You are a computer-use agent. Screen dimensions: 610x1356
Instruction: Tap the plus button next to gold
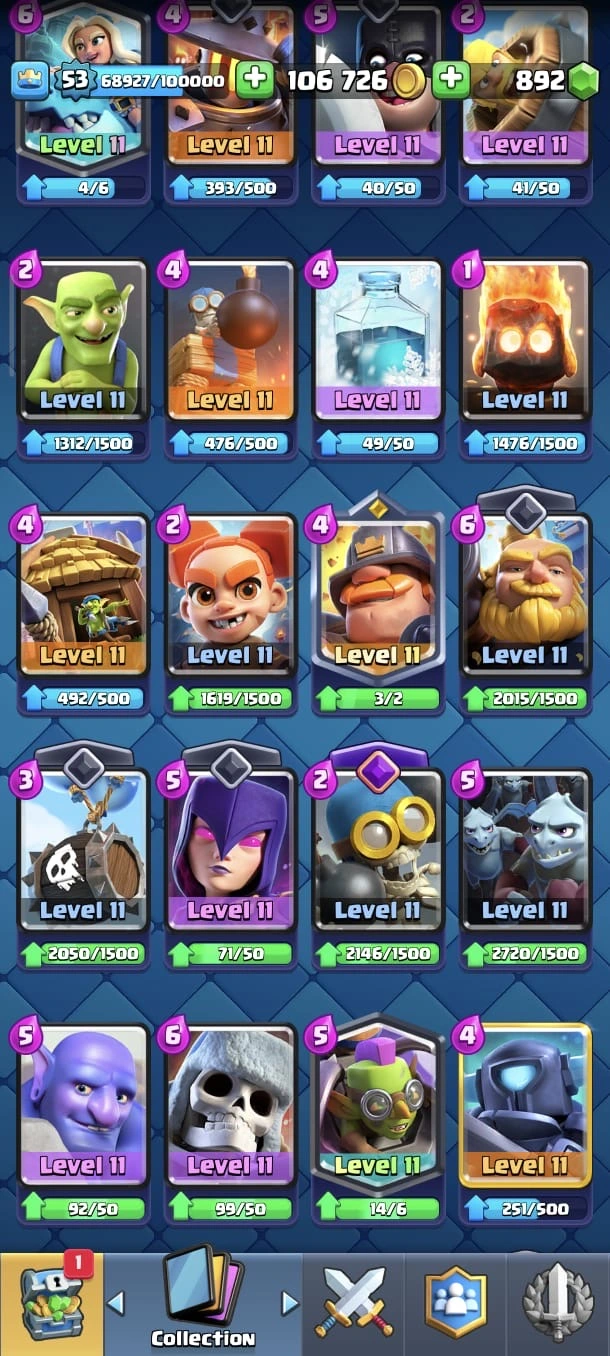(451, 80)
